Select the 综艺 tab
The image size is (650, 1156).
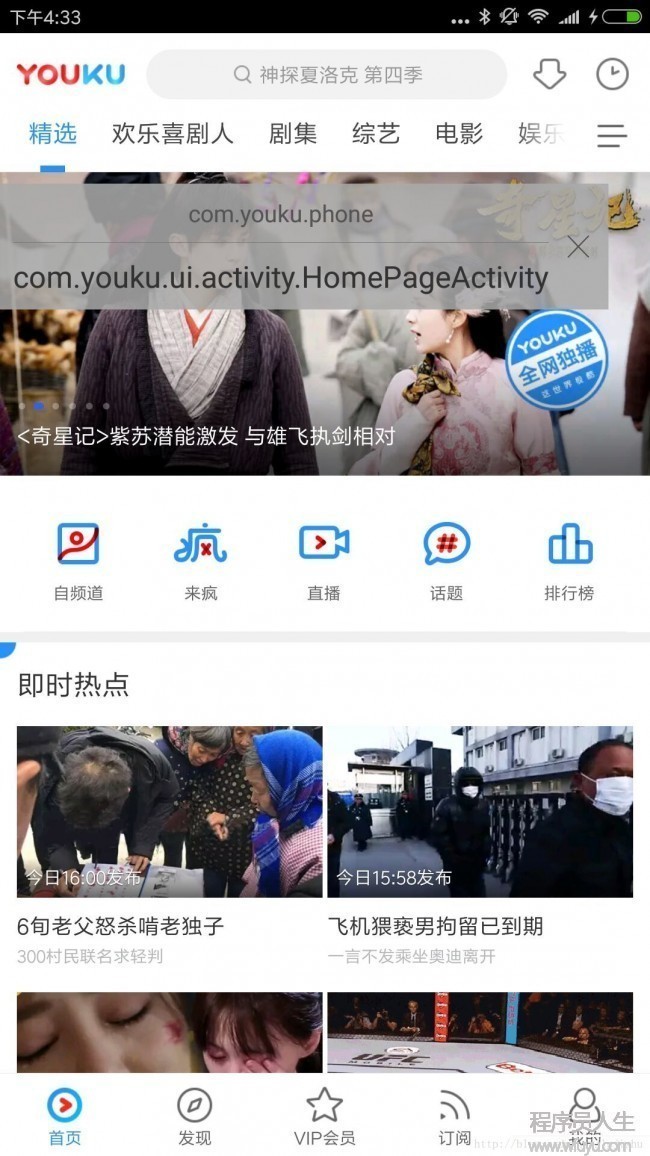376,134
